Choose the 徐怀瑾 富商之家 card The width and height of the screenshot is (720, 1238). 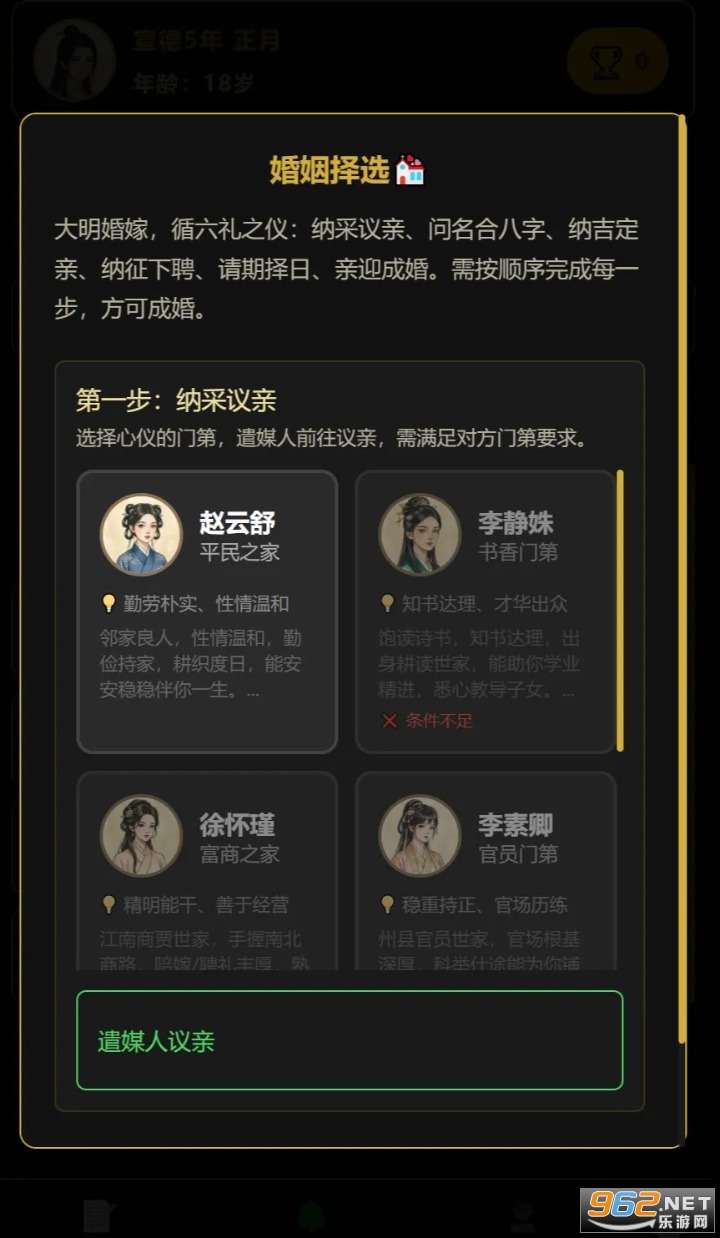click(x=207, y=870)
